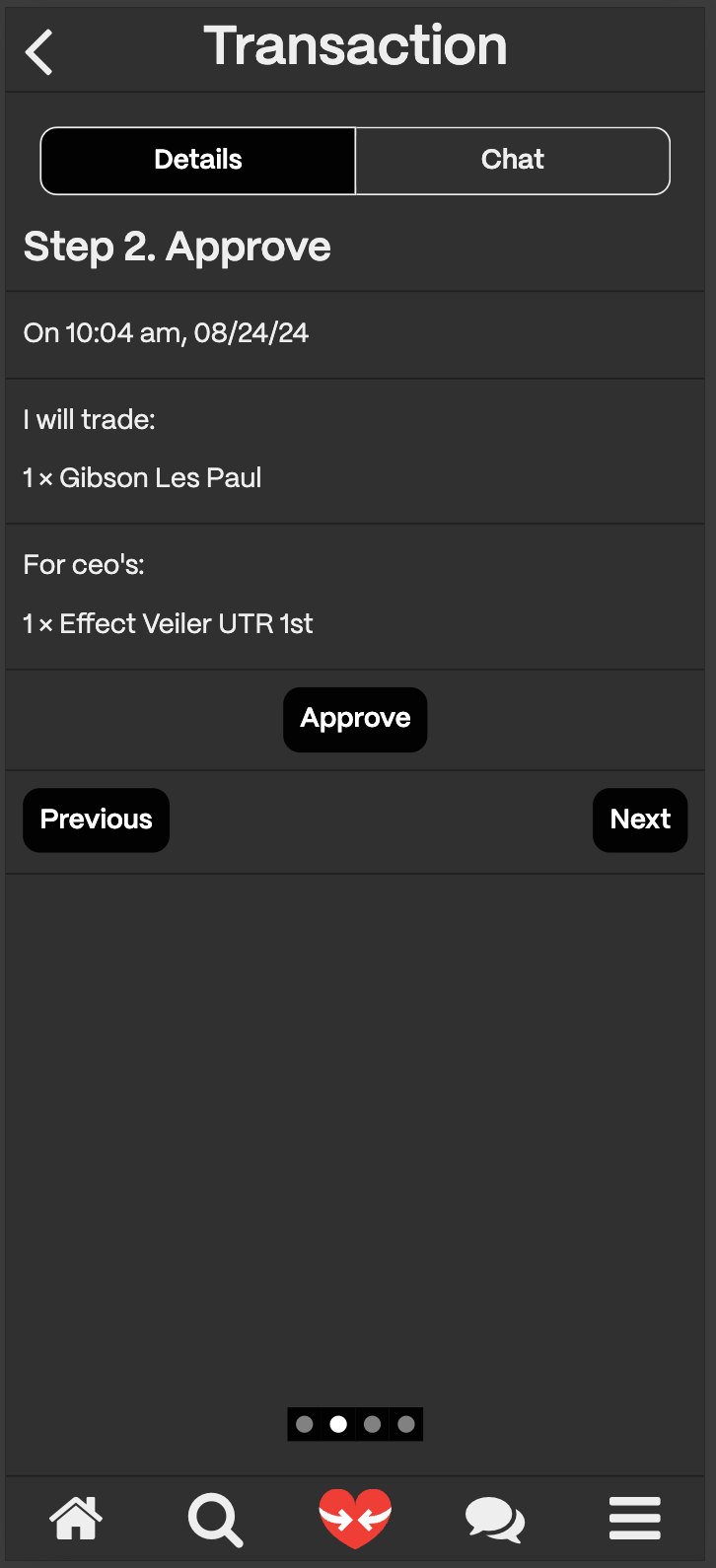Open the home icon in bottom bar

tap(76, 1518)
